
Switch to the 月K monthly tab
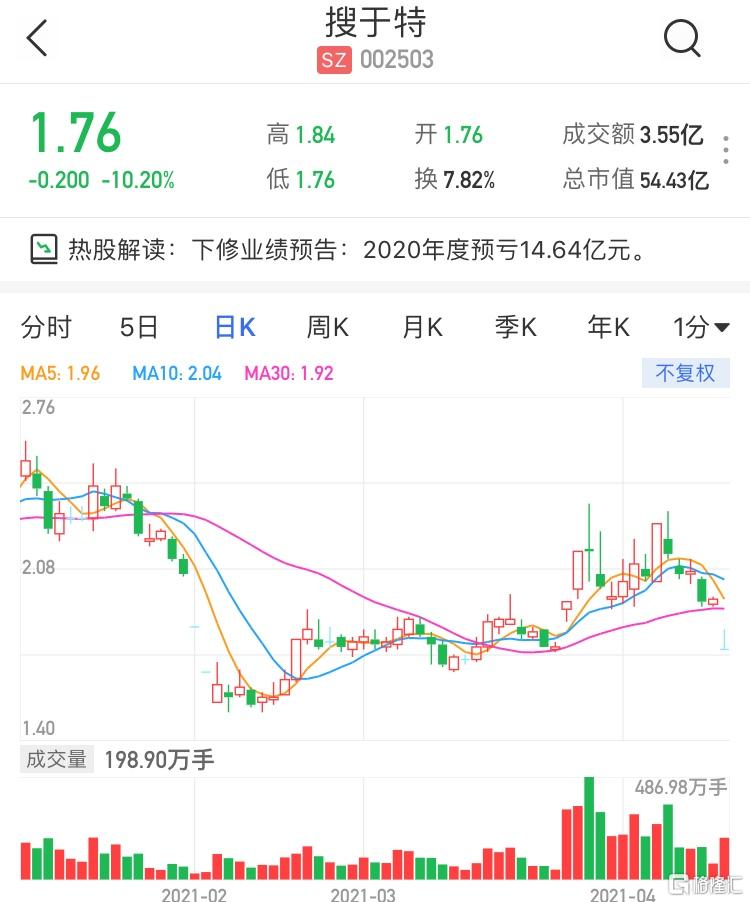pos(423,328)
